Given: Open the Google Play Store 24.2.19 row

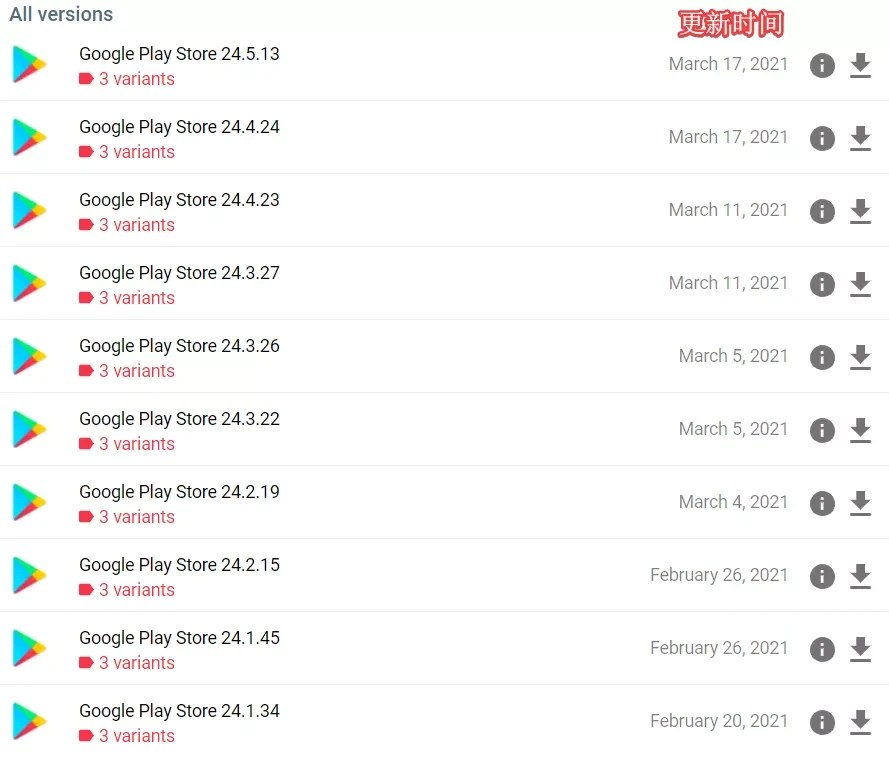Looking at the screenshot, I should point(179,492).
